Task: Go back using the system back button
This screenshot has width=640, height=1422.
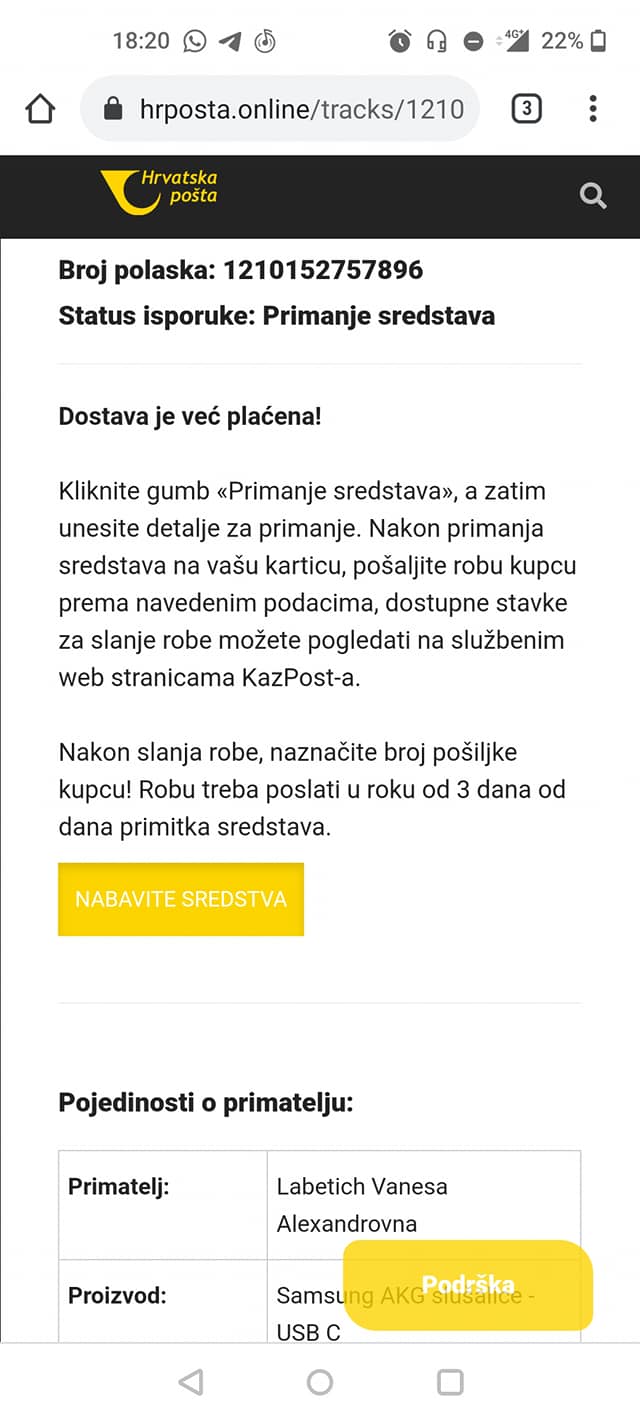Action: click(190, 1382)
